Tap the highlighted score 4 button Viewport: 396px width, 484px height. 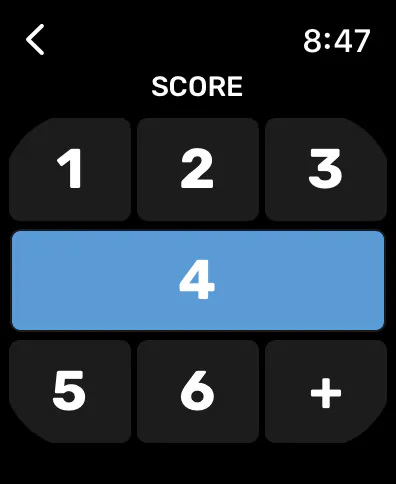coord(198,280)
